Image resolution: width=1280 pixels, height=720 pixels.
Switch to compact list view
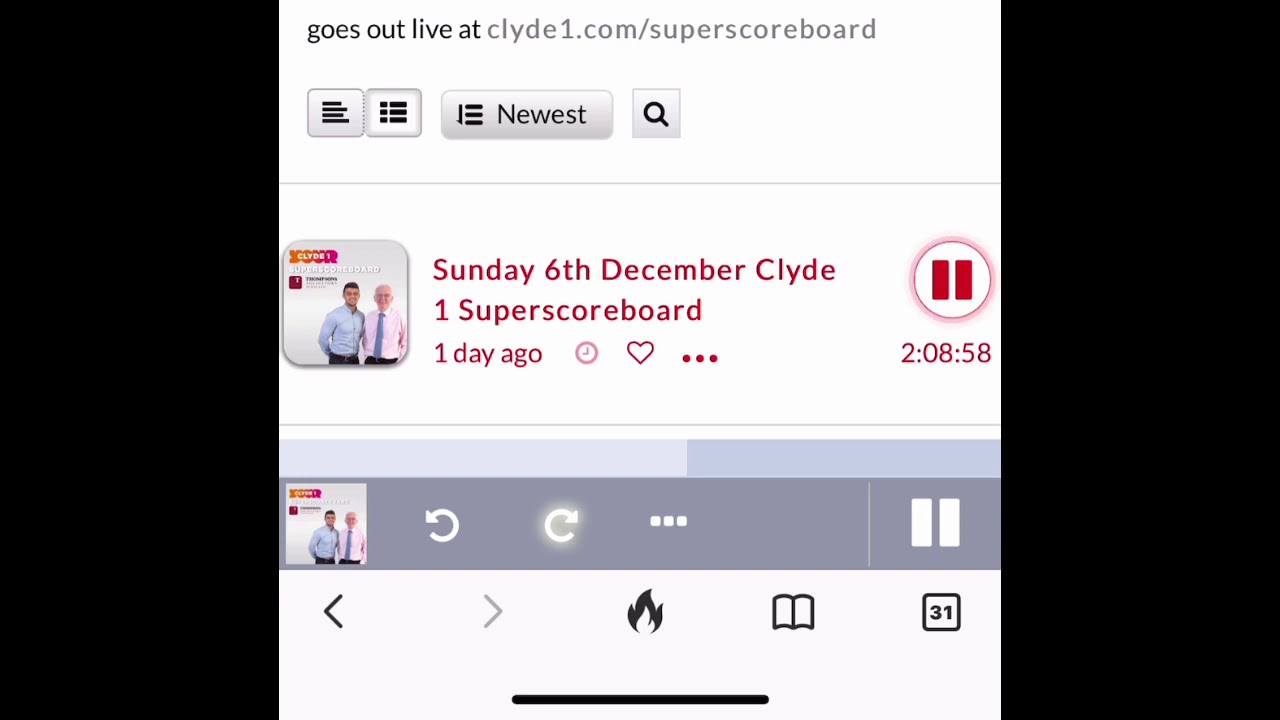tap(335, 114)
